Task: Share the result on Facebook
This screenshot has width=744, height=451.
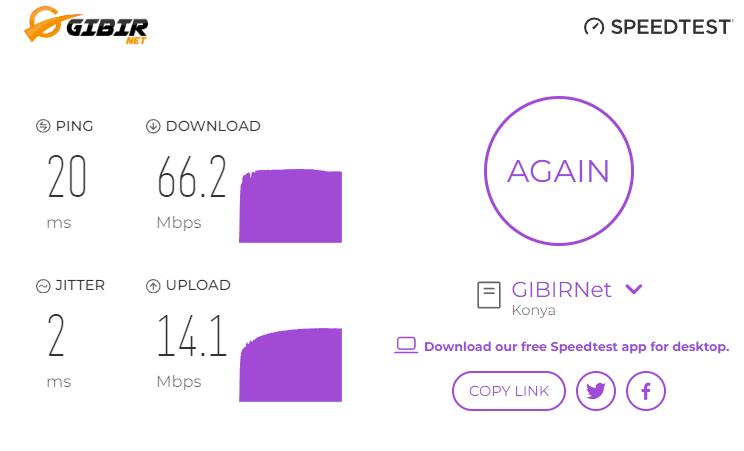Action: [646, 391]
